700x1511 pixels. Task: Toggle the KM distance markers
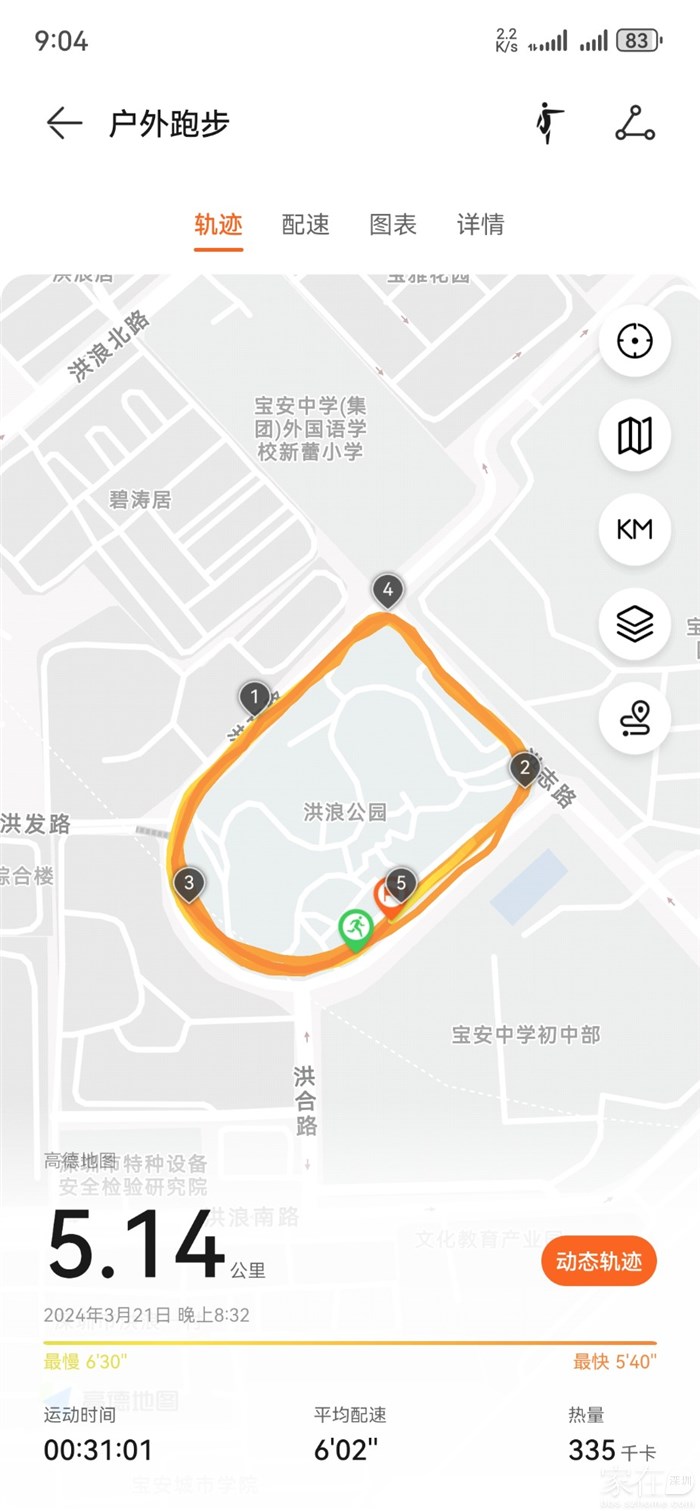634,529
